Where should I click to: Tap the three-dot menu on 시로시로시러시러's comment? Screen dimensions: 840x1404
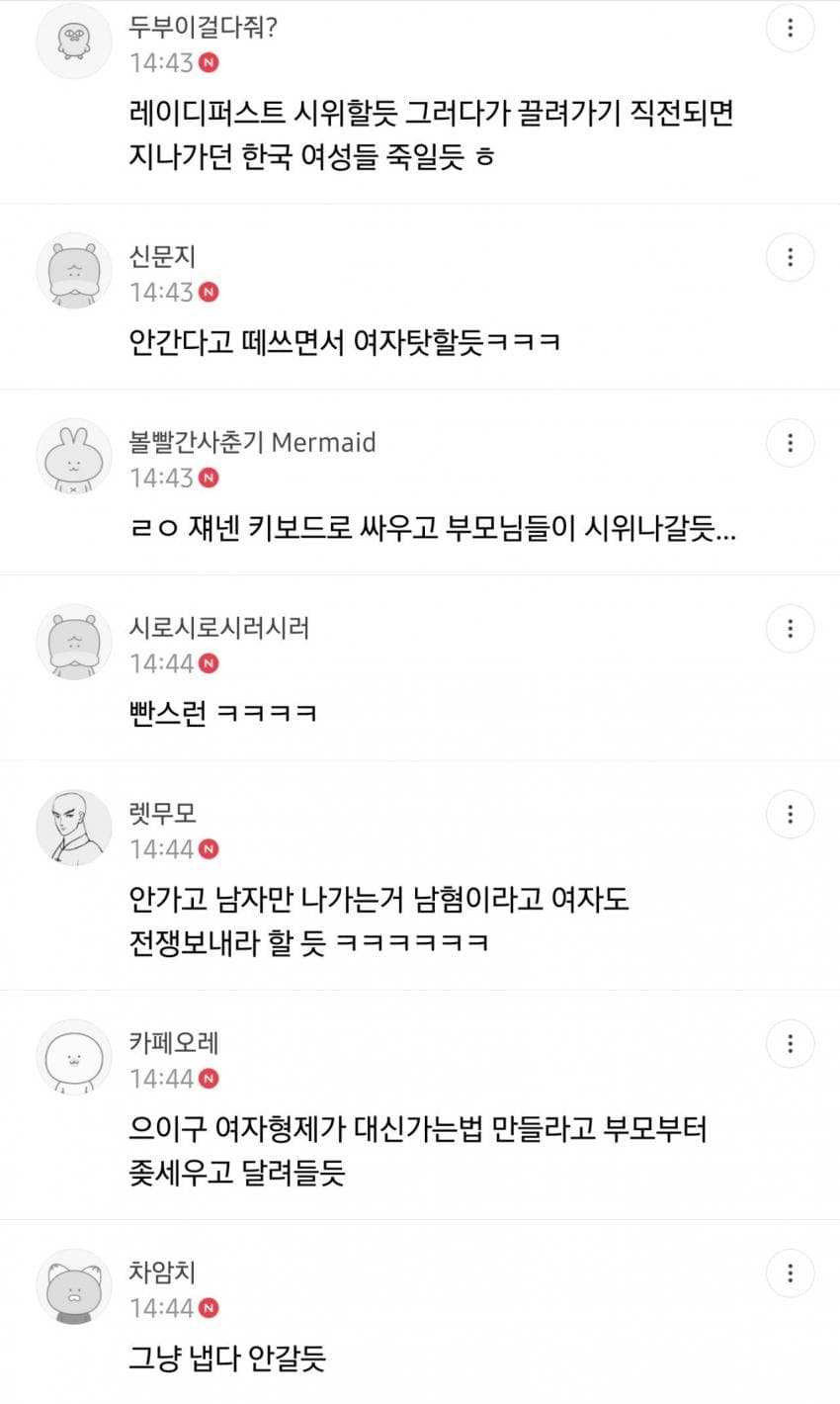coord(790,629)
